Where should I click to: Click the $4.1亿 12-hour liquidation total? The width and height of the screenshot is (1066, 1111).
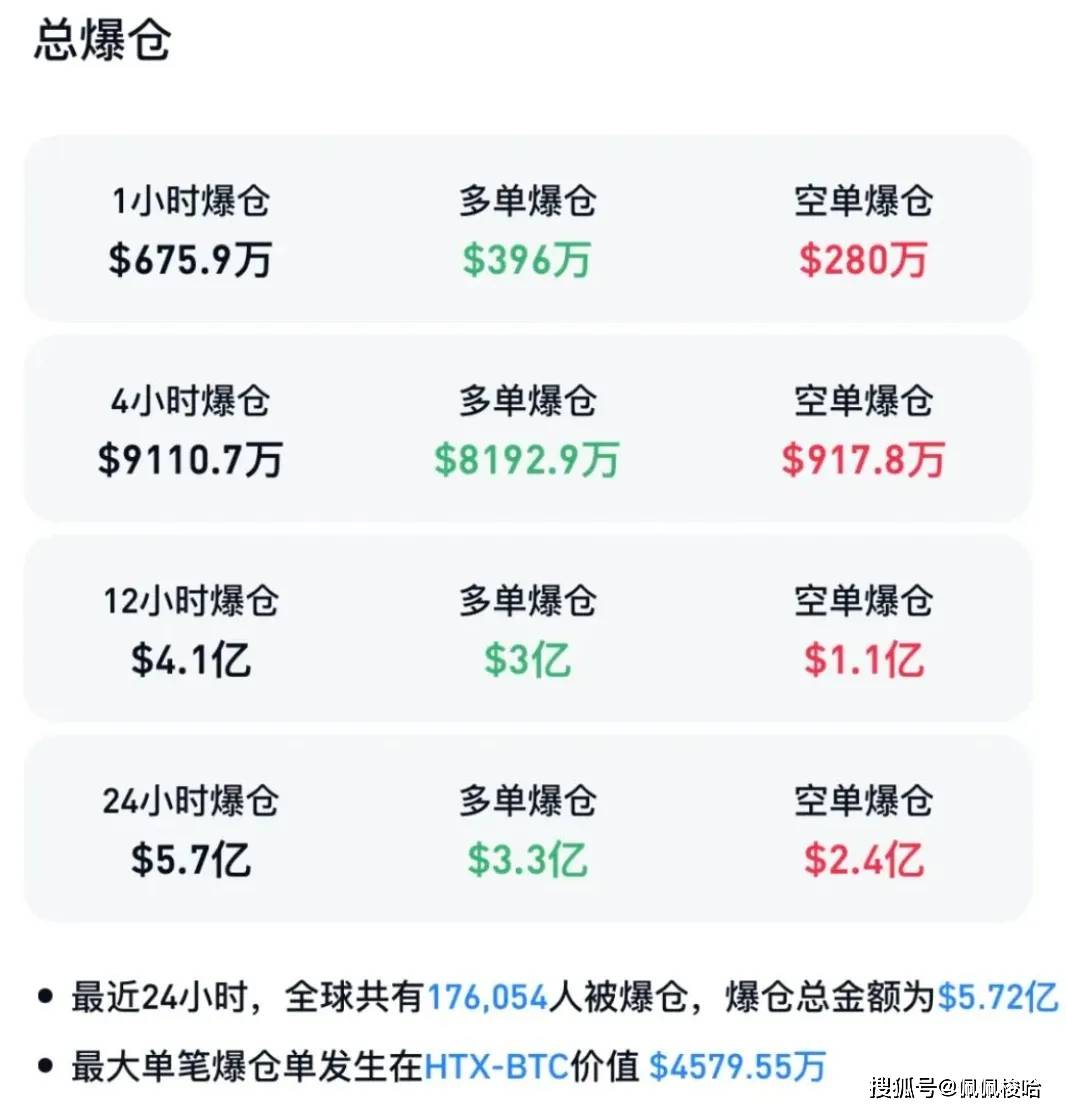190,661
